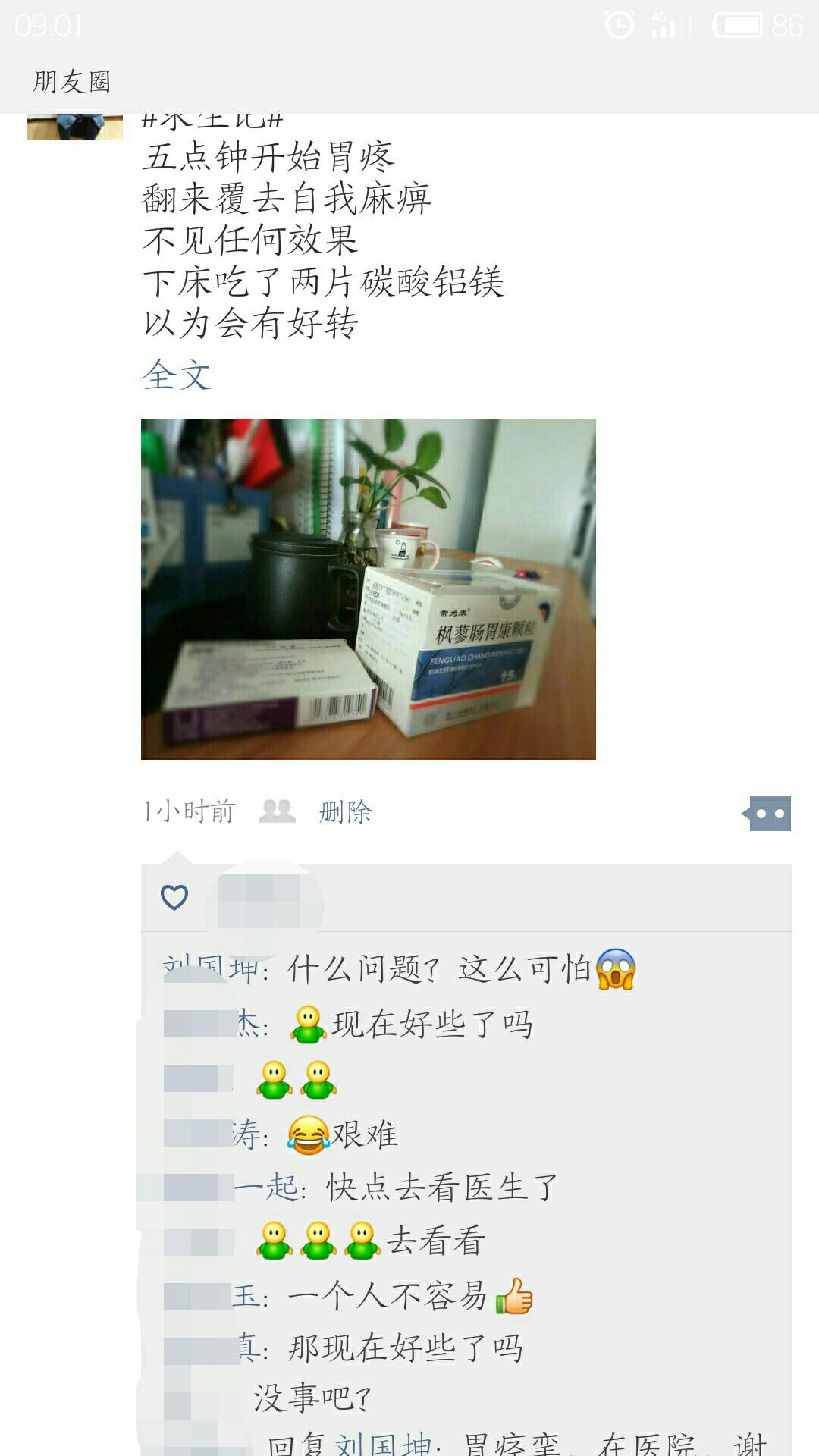
Task: Open the like and comment menu button
Action: point(767,814)
